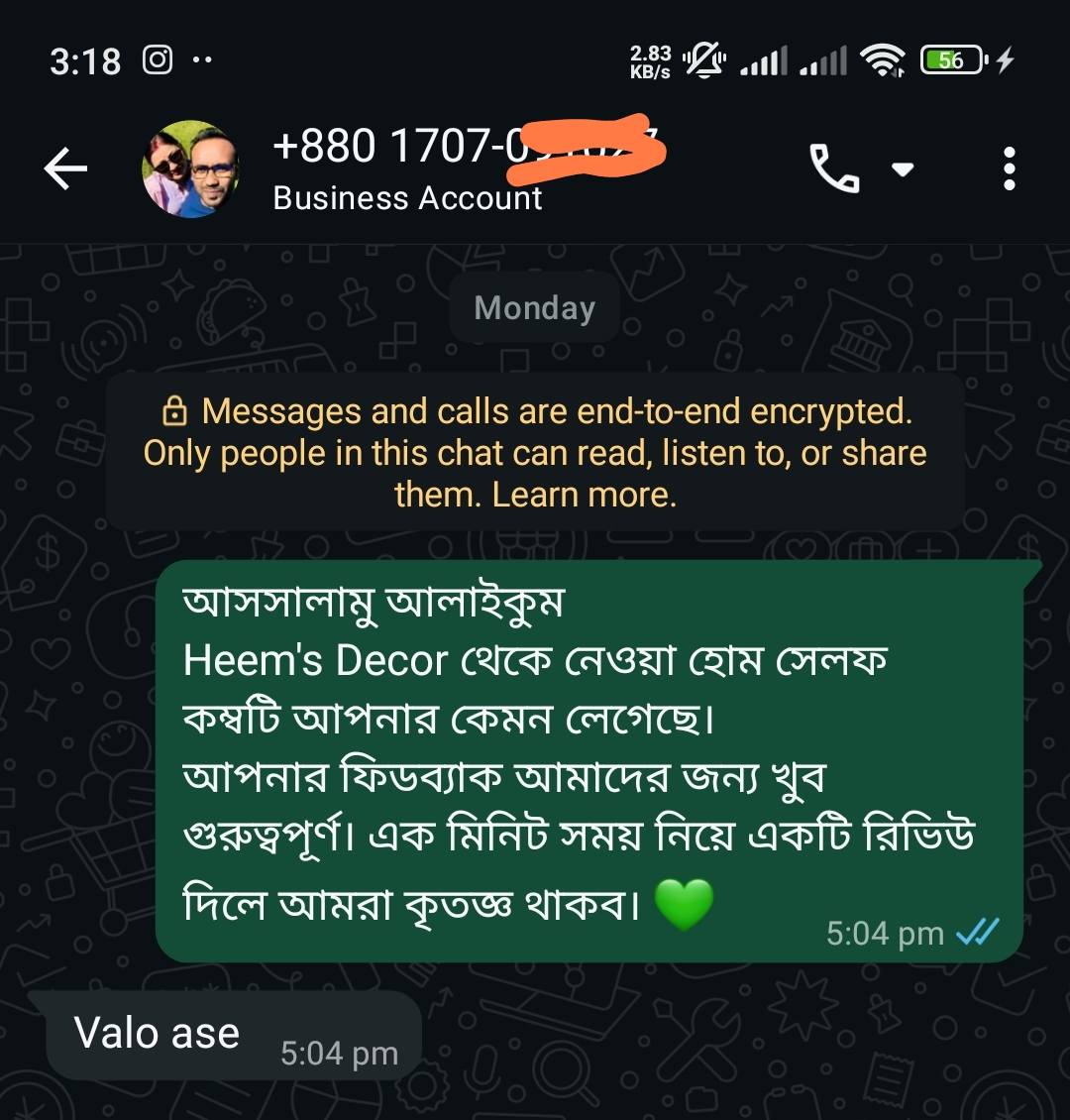Start a voice call with this contact
Viewport: 1070px width, 1120px height.
tap(834, 168)
